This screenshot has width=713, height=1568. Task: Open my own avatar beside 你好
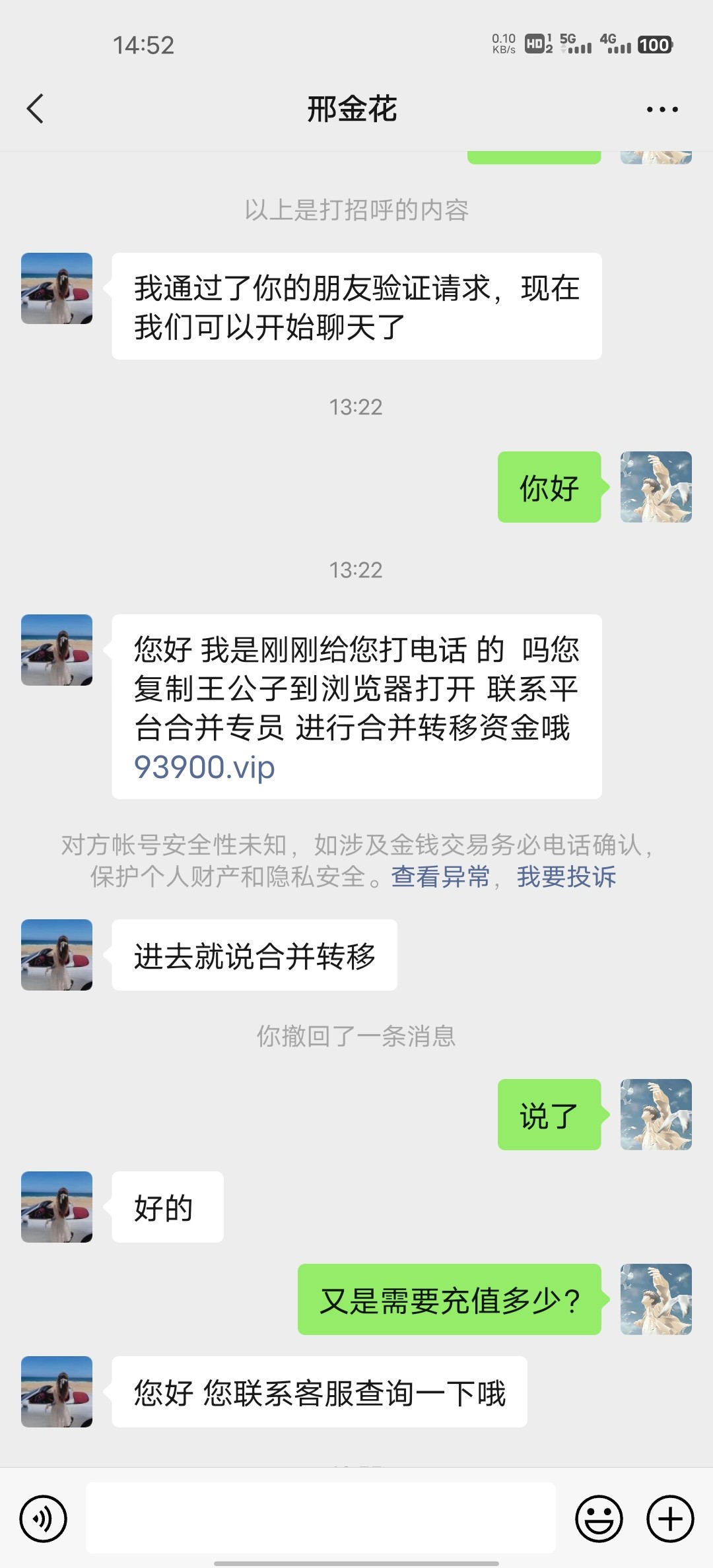coord(656,487)
